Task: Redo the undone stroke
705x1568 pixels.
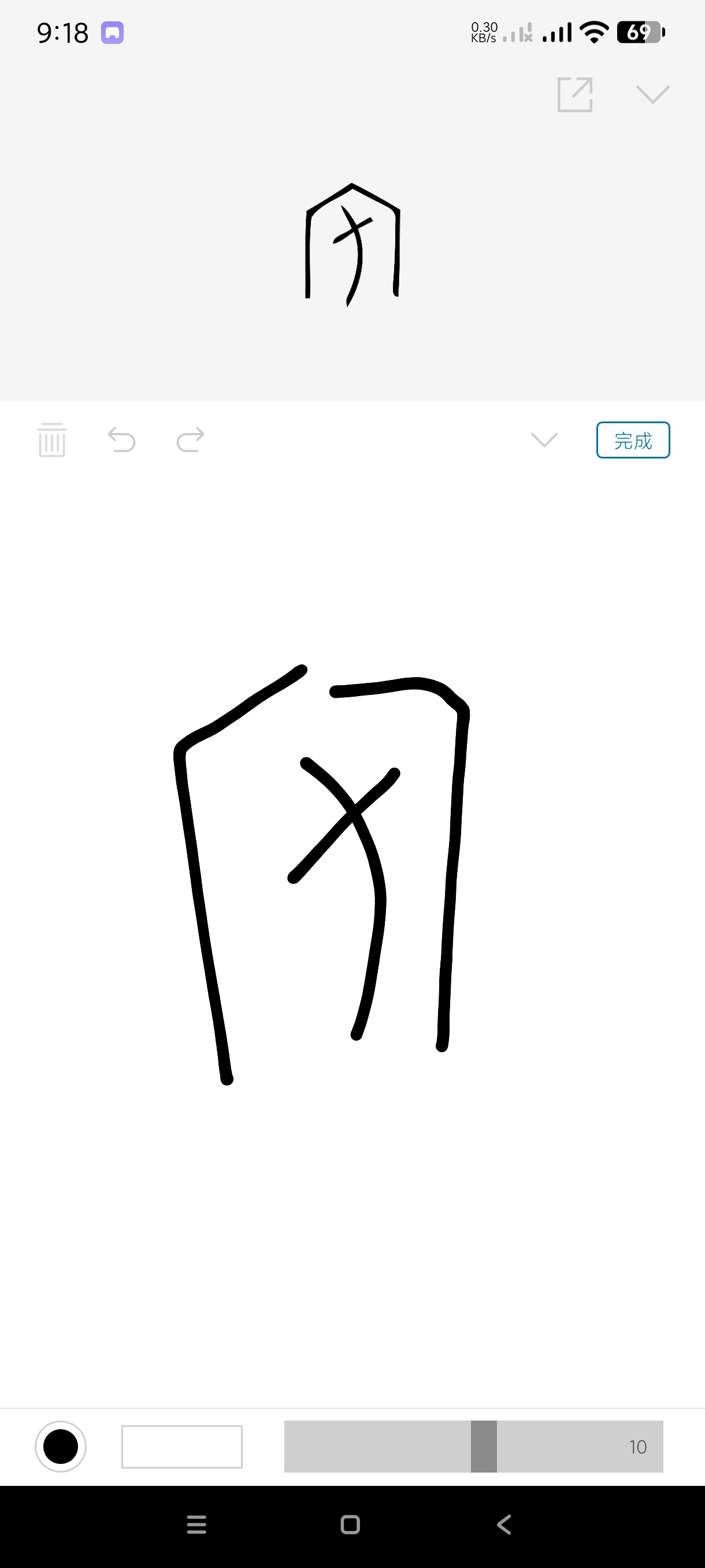Action: click(x=190, y=439)
